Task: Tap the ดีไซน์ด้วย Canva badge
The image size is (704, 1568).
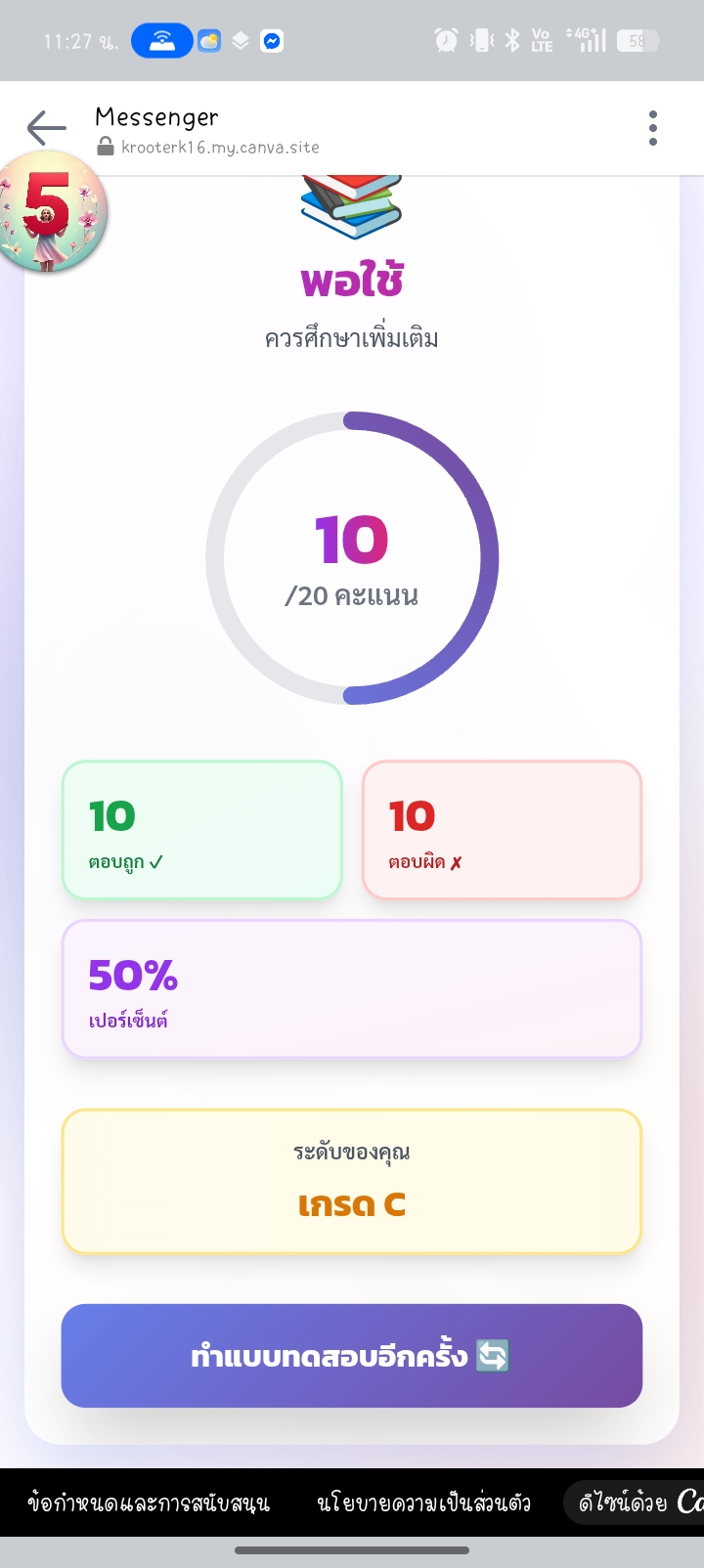Action: pos(638,1503)
